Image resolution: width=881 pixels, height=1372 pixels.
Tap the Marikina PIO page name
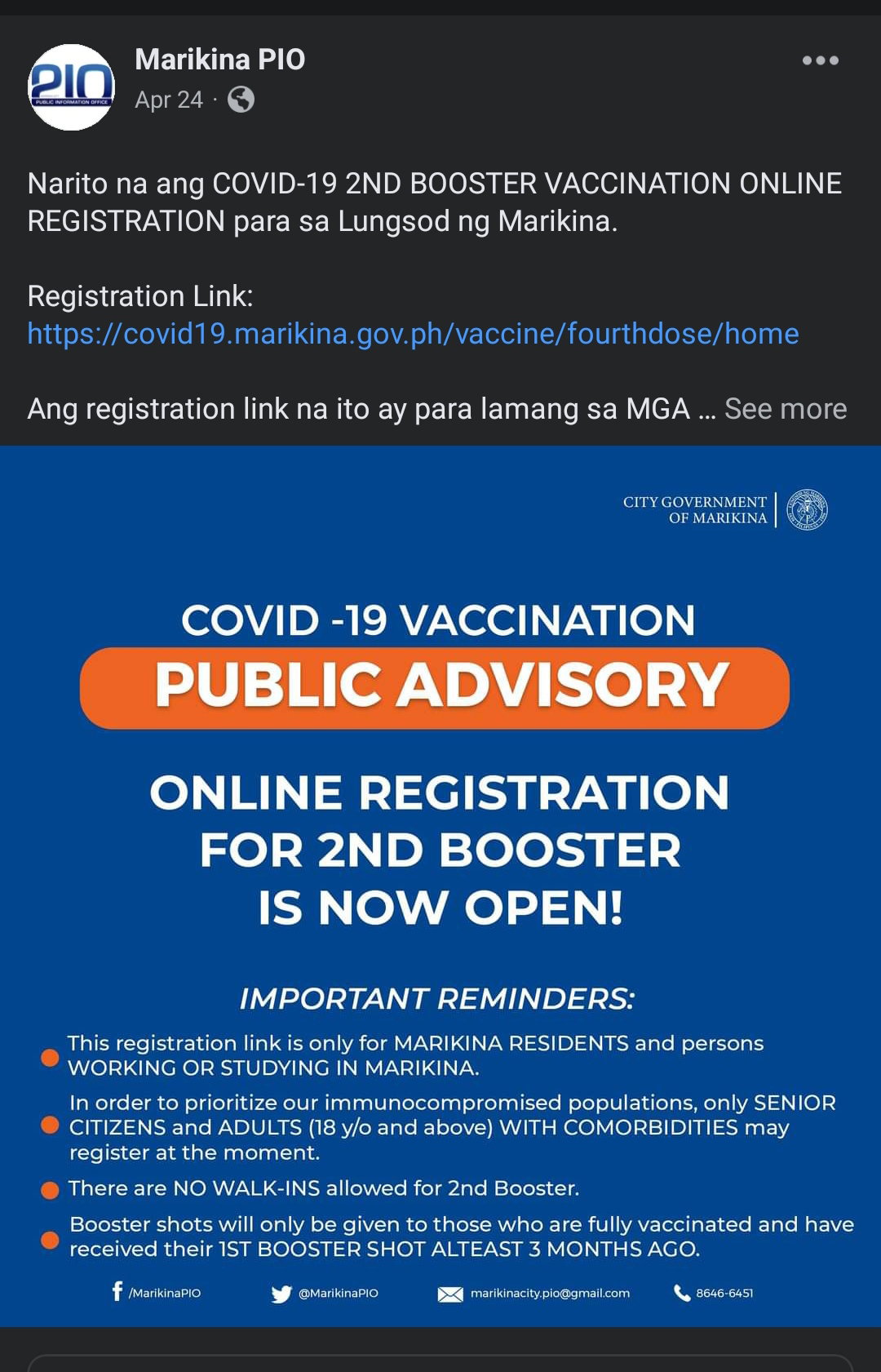click(x=220, y=60)
